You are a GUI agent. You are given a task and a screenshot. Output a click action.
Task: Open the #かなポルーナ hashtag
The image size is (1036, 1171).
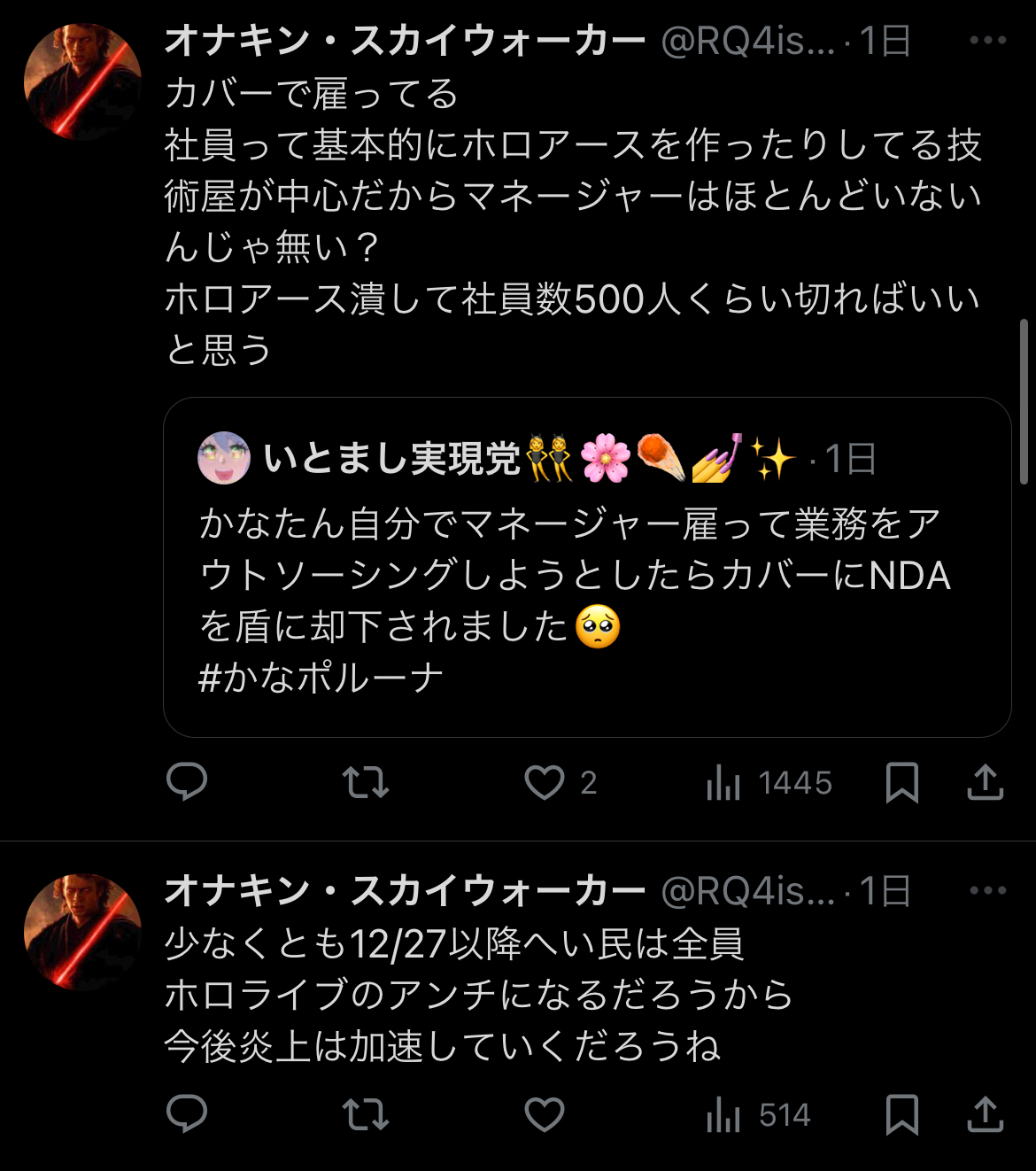(x=321, y=679)
